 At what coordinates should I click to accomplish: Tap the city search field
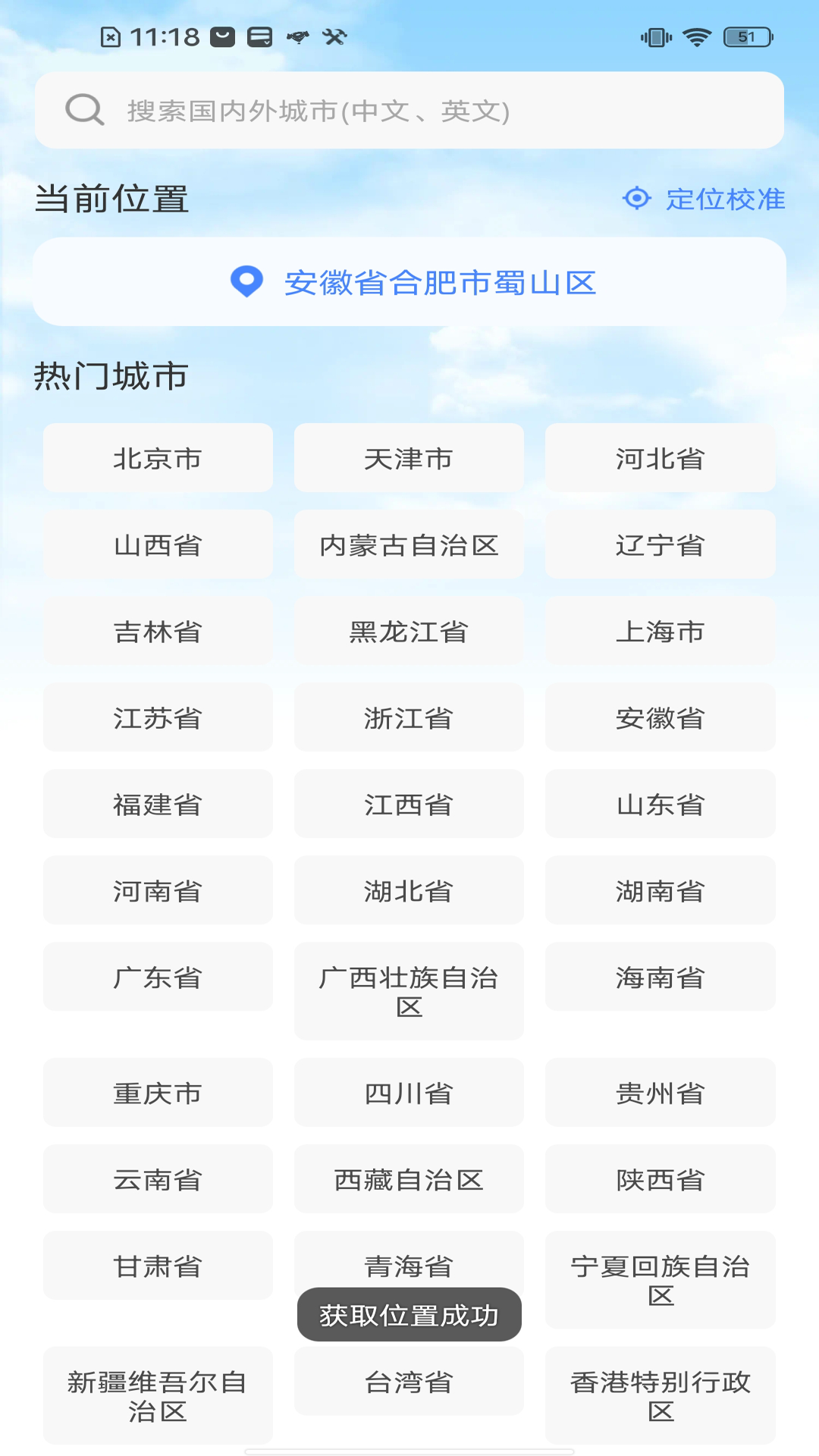pyautogui.click(x=409, y=111)
